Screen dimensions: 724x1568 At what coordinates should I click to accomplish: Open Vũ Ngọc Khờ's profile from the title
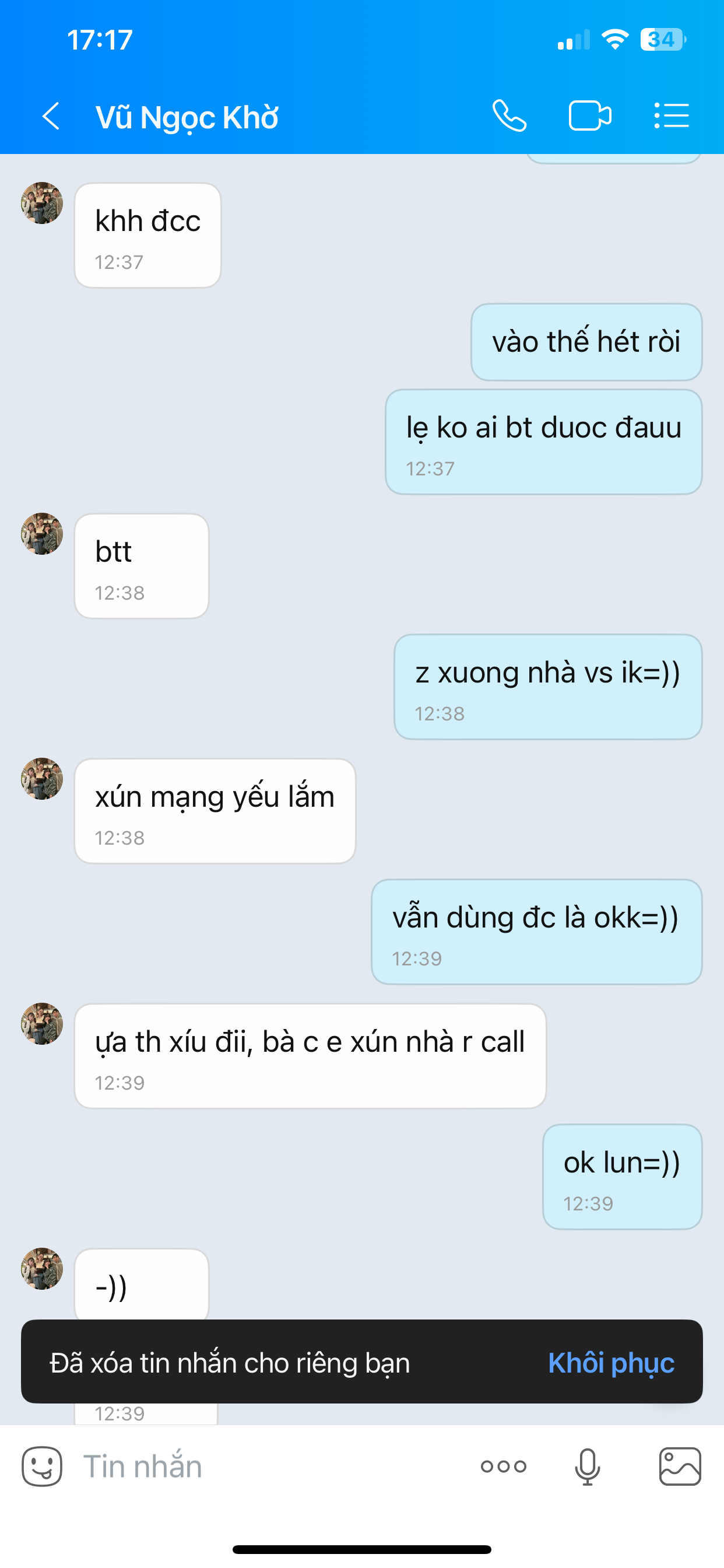pos(187,117)
